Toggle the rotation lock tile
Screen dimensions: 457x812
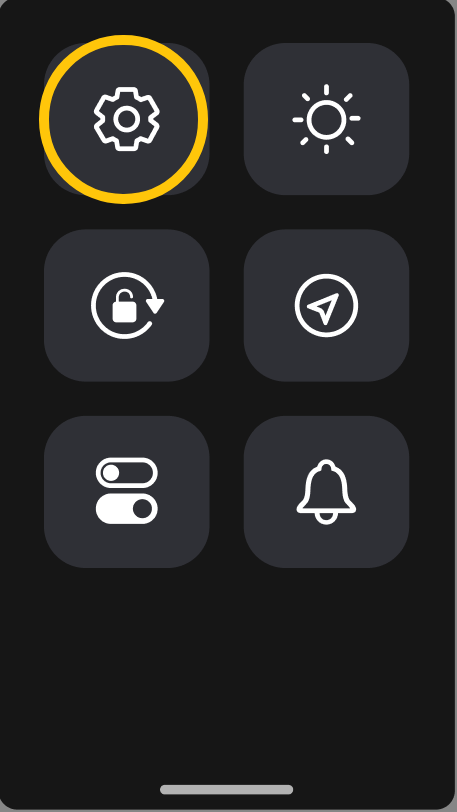(x=126, y=306)
